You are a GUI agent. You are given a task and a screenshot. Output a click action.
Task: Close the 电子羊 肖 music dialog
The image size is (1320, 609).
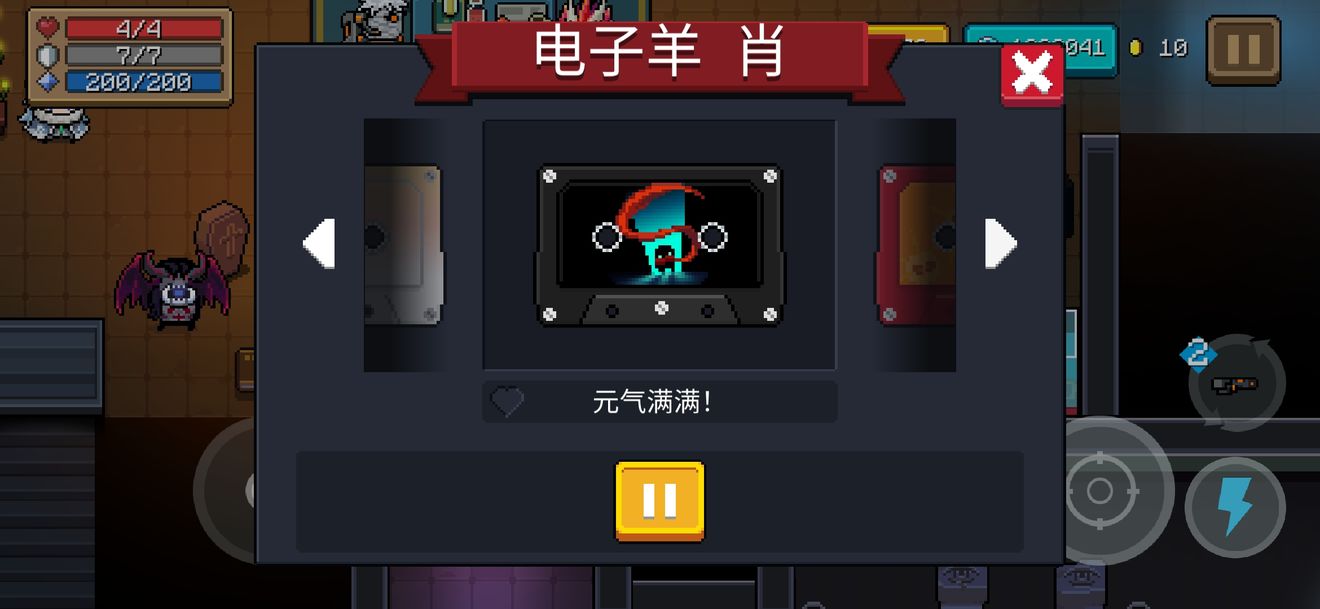(x=1031, y=73)
